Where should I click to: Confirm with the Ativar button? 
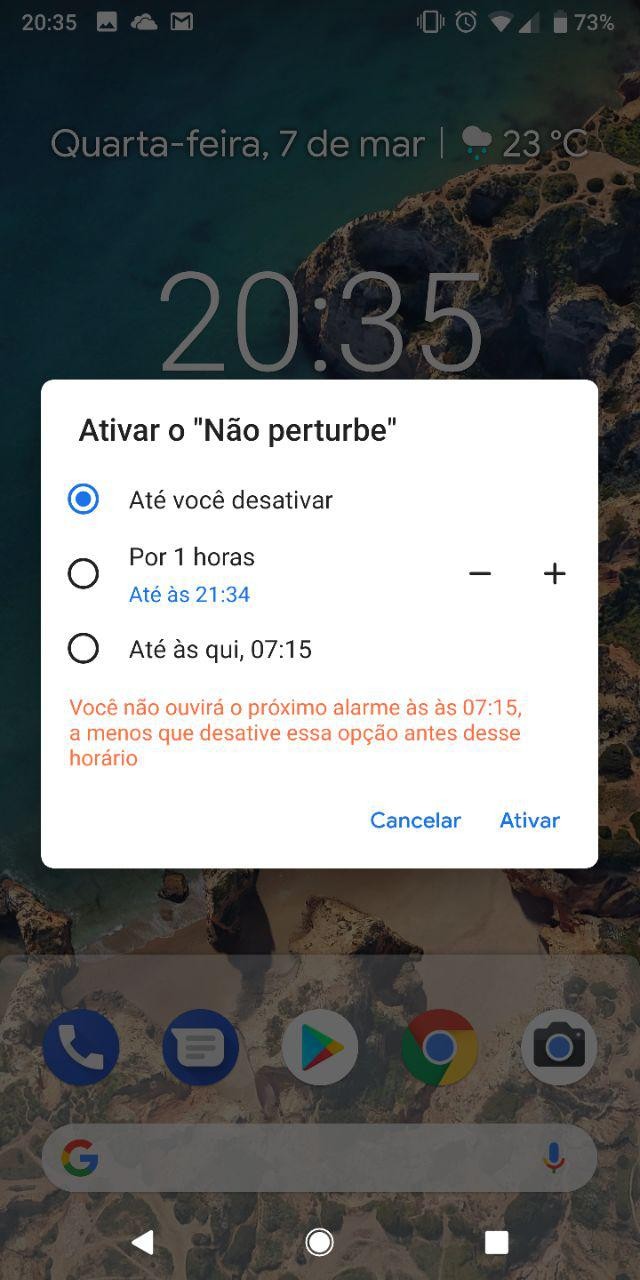(x=529, y=820)
